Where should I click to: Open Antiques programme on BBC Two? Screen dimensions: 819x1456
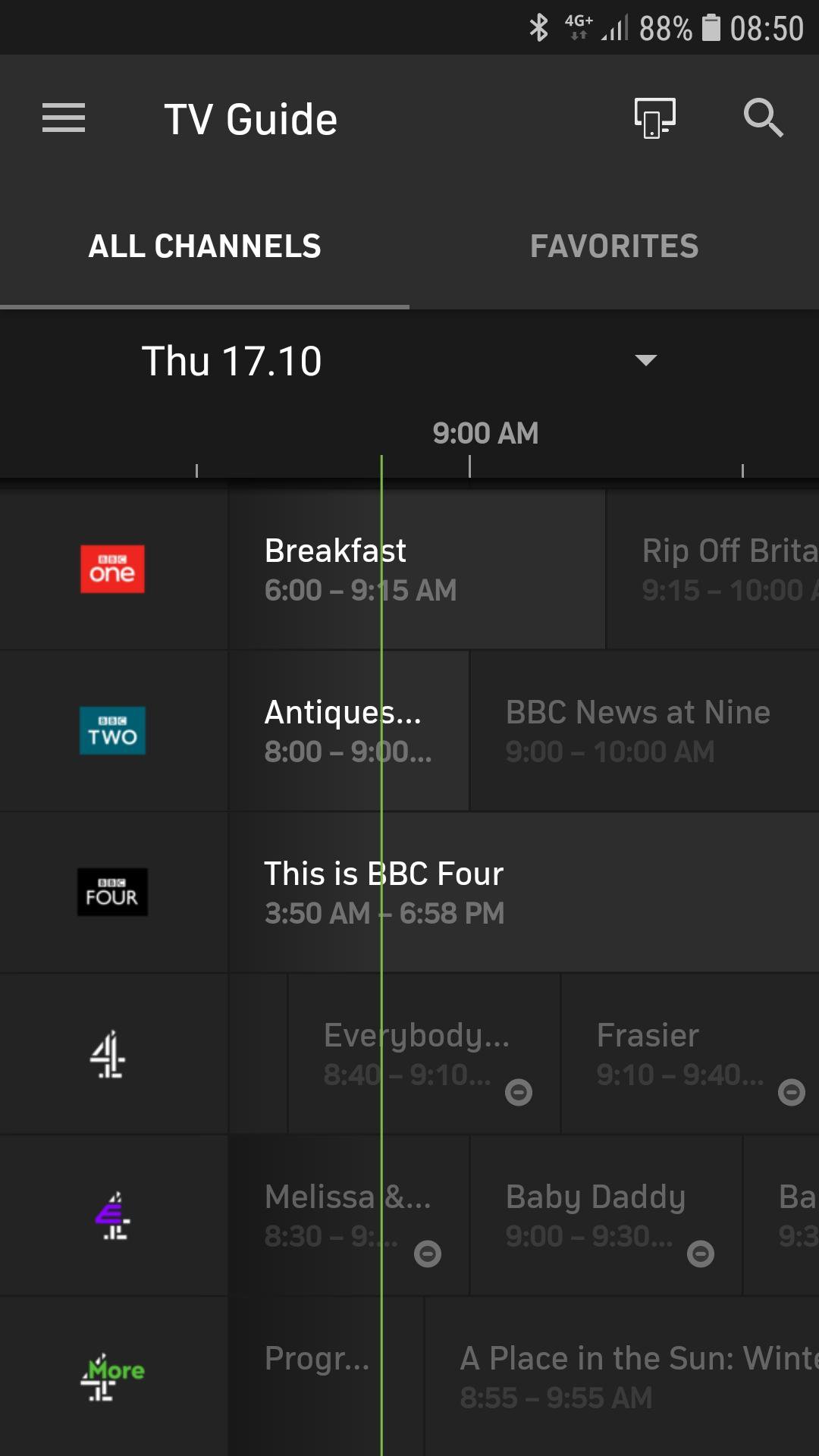point(349,731)
